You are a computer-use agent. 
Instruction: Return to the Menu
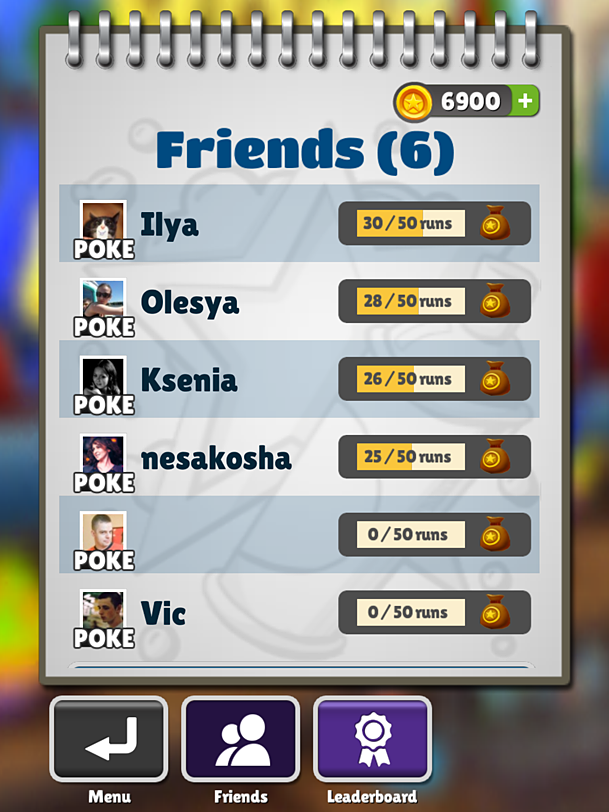(x=109, y=740)
